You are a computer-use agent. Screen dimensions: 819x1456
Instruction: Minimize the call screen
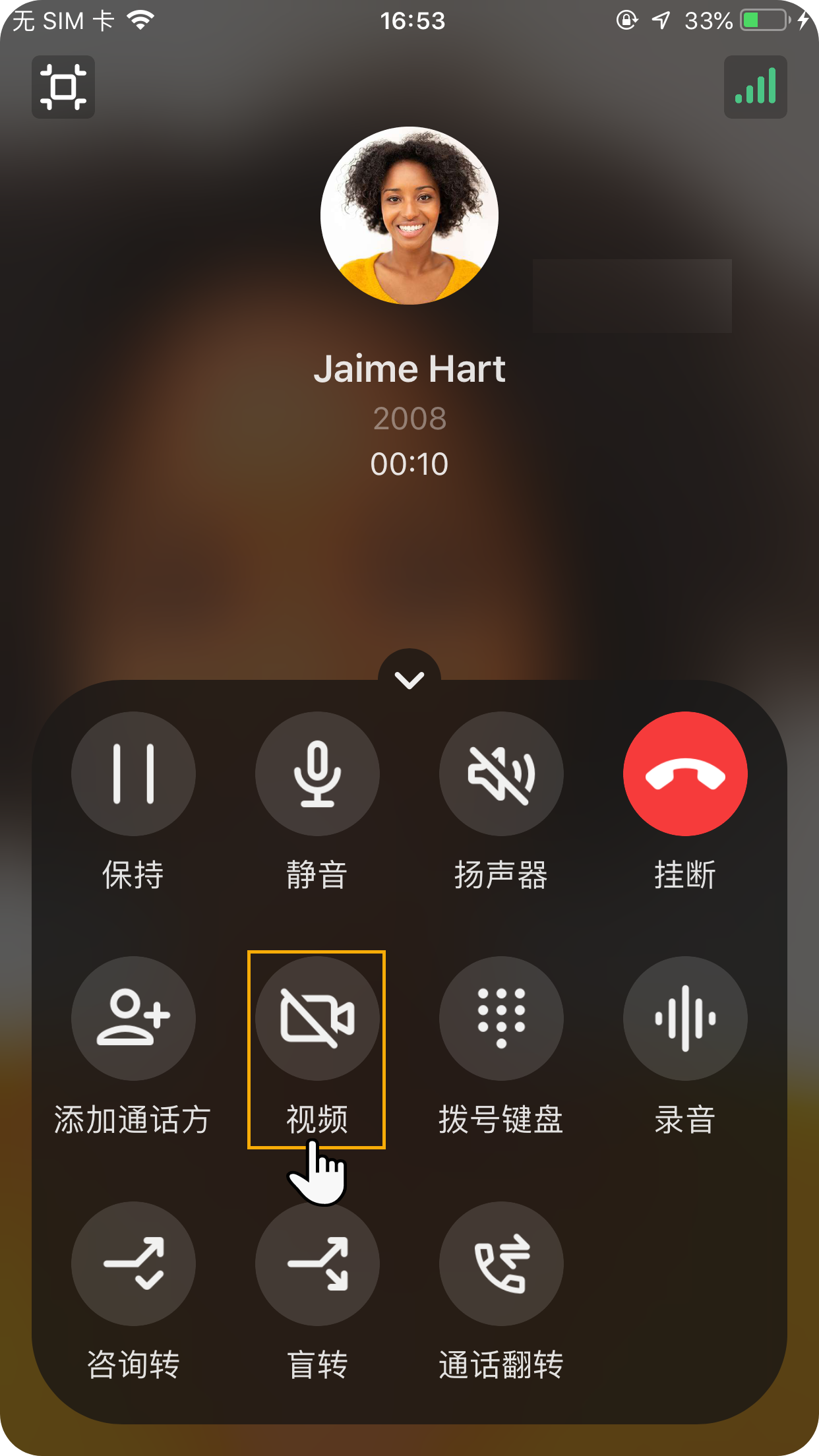(63, 87)
